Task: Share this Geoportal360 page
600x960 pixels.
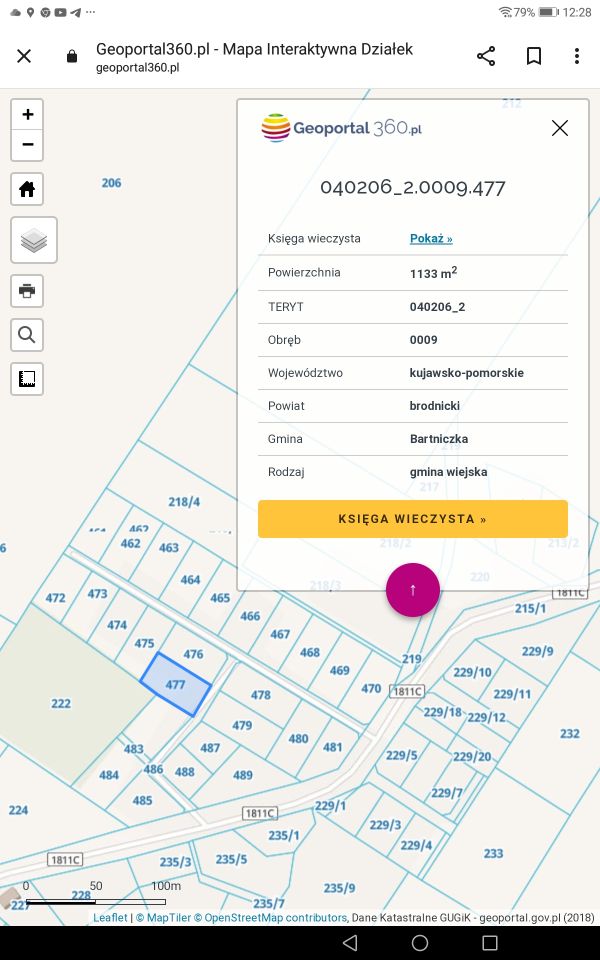Action: [x=486, y=56]
